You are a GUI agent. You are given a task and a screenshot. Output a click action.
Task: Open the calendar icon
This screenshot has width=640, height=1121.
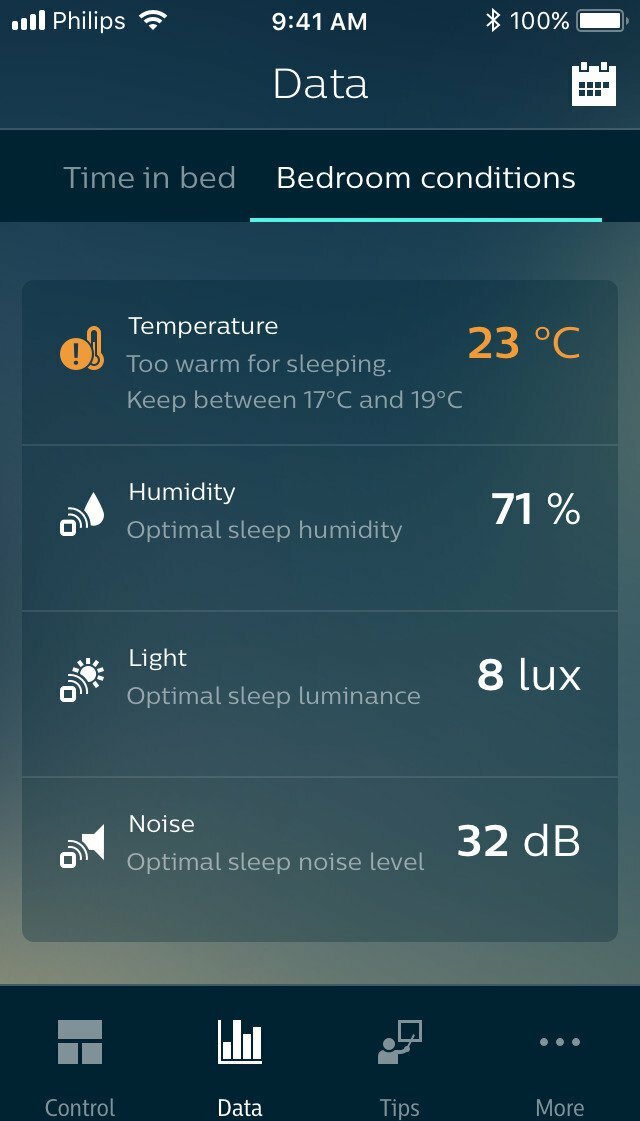tap(593, 84)
